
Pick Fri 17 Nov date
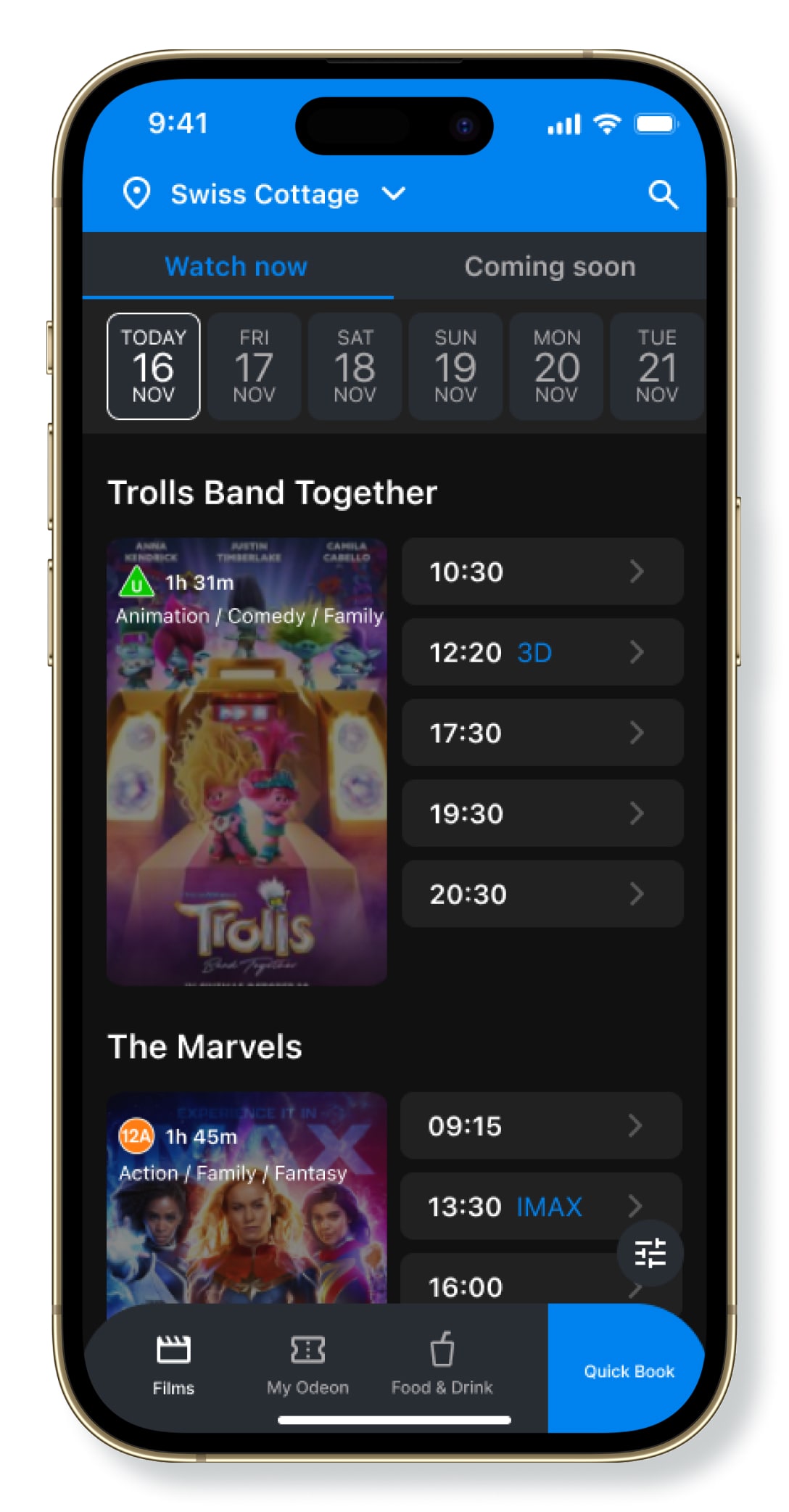click(254, 366)
